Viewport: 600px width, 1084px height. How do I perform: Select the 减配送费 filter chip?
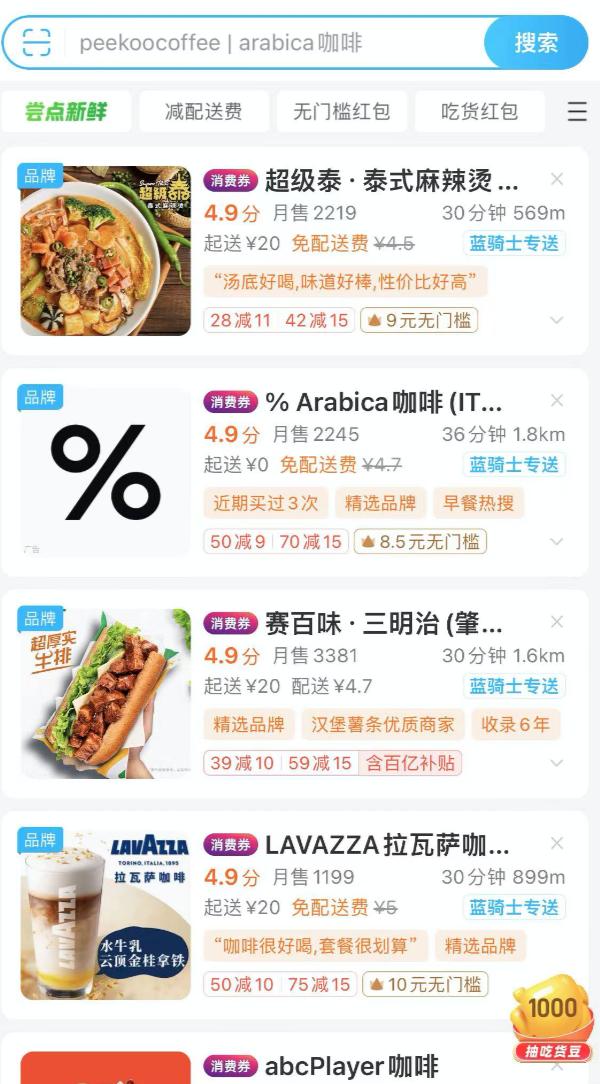[x=204, y=112]
